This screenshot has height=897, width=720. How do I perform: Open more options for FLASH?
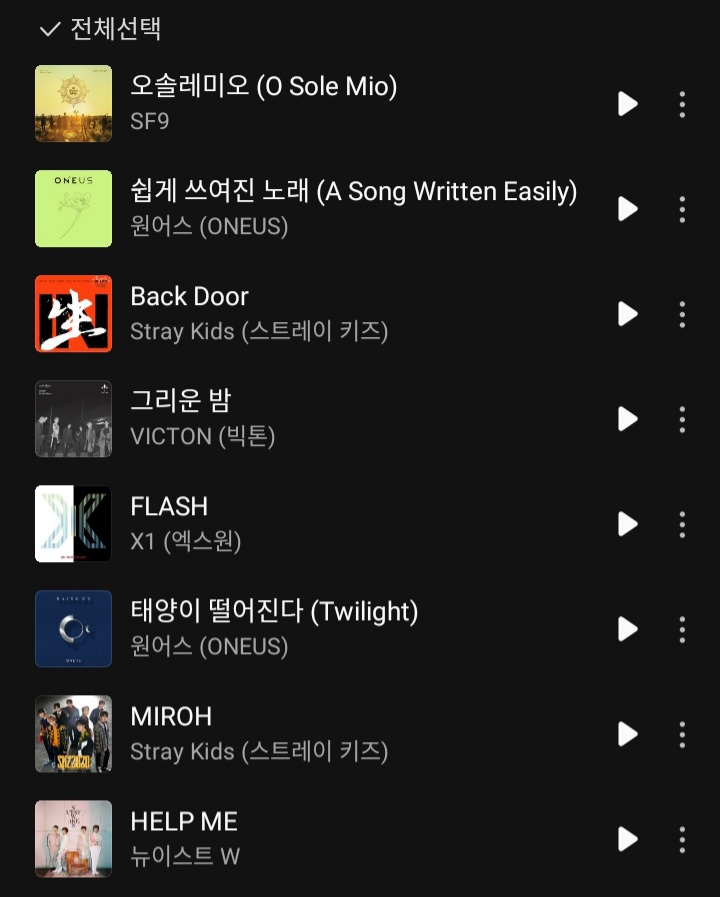tap(682, 524)
